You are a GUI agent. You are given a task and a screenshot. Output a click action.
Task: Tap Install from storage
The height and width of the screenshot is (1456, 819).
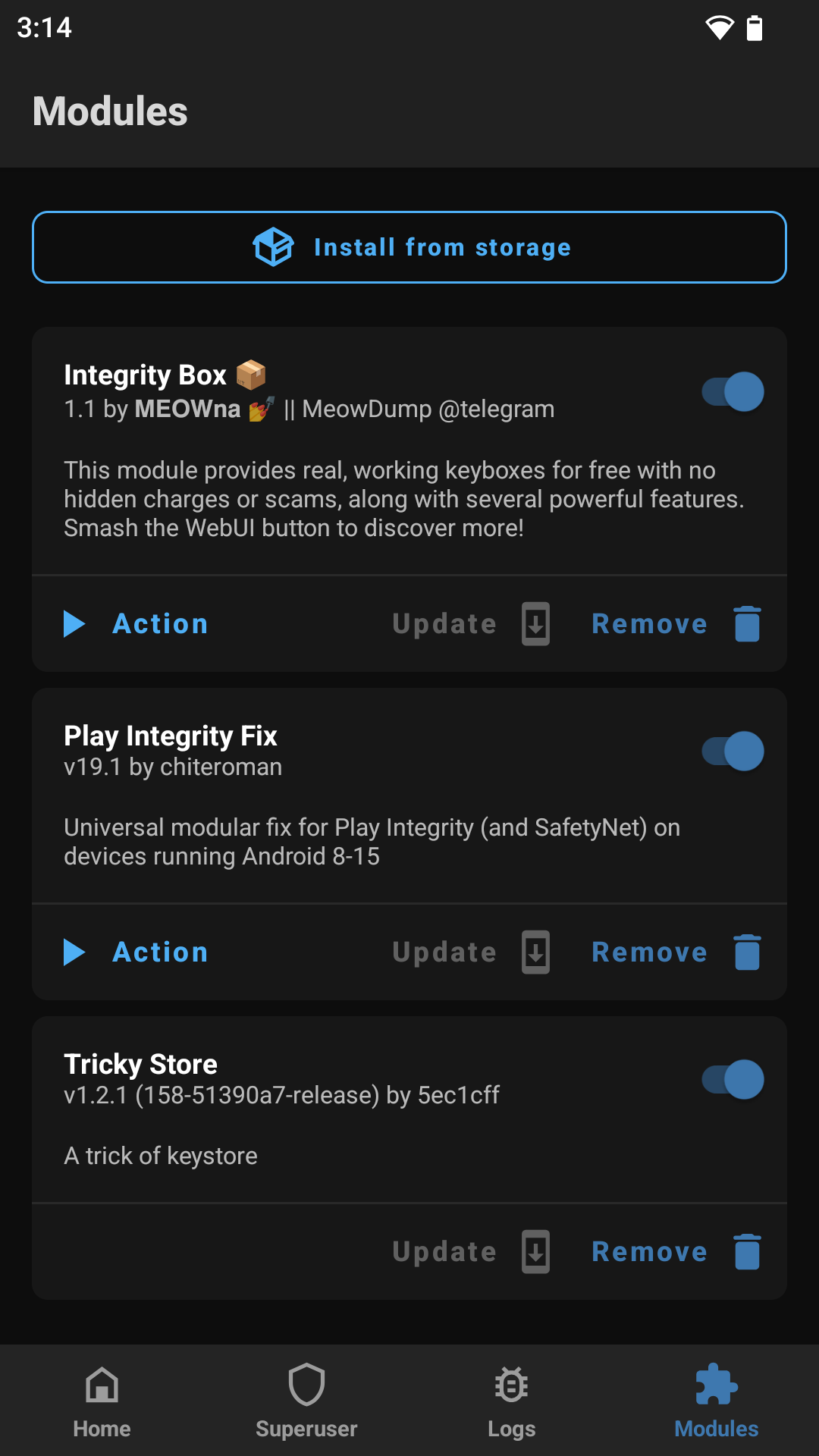pos(409,247)
